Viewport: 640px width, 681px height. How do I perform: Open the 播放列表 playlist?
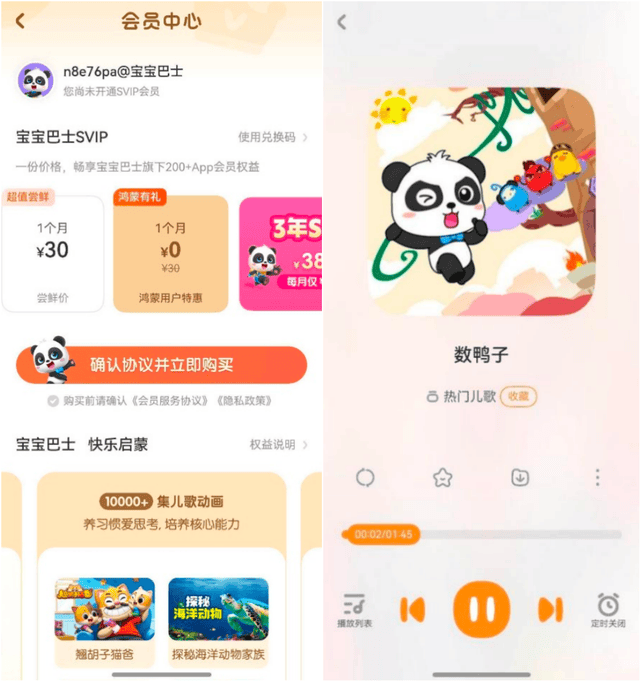[x=354, y=609]
